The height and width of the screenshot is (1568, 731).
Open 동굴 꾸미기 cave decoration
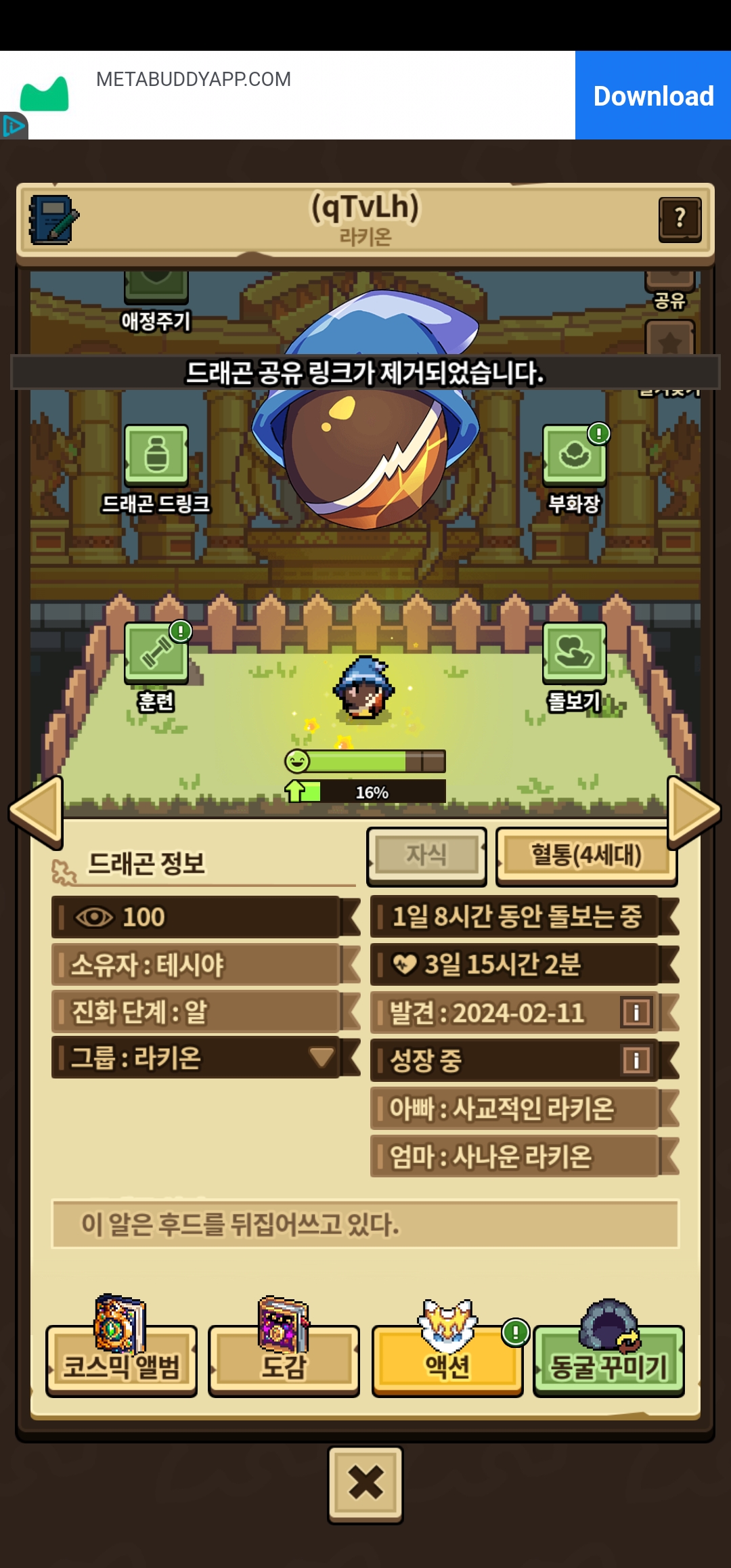(609, 1347)
